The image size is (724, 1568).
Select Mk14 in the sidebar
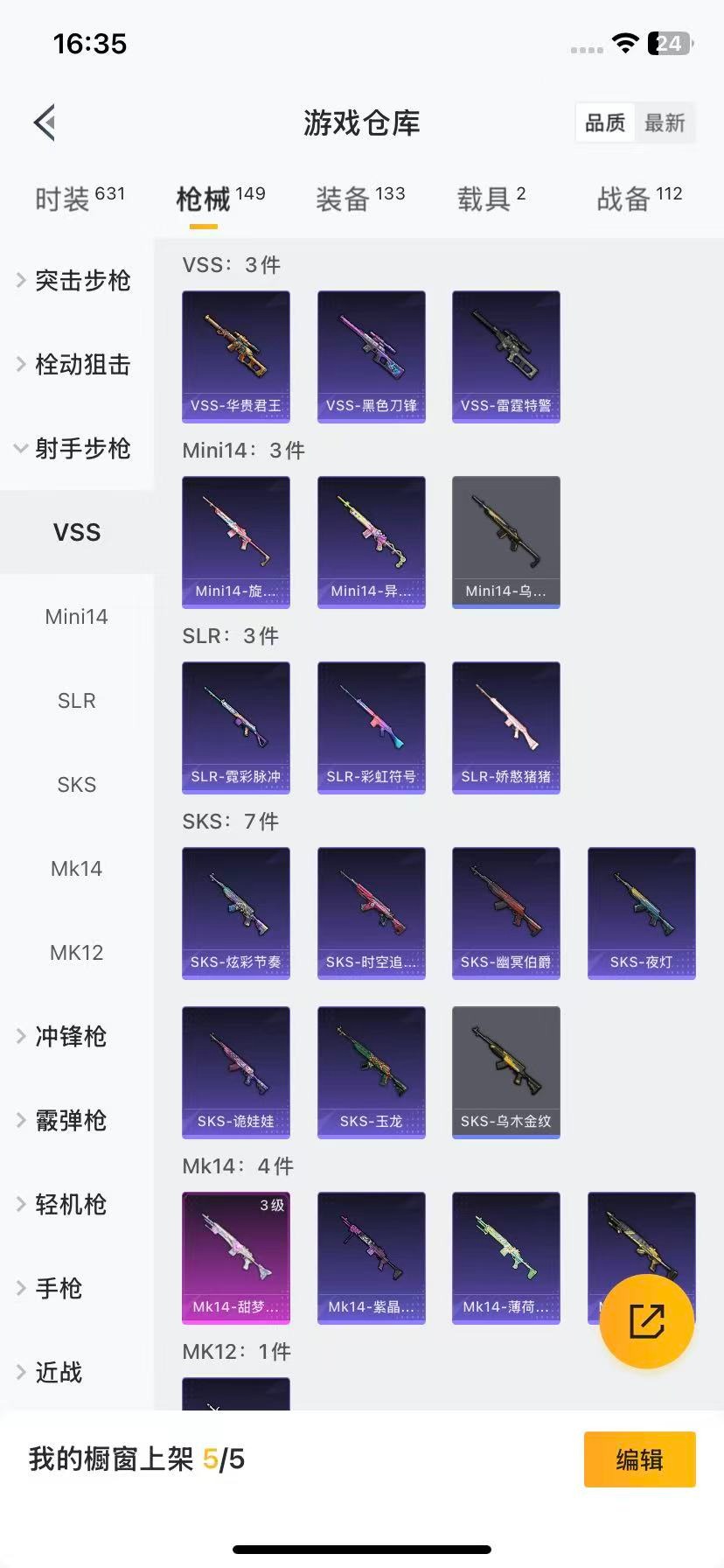click(x=76, y=868)
